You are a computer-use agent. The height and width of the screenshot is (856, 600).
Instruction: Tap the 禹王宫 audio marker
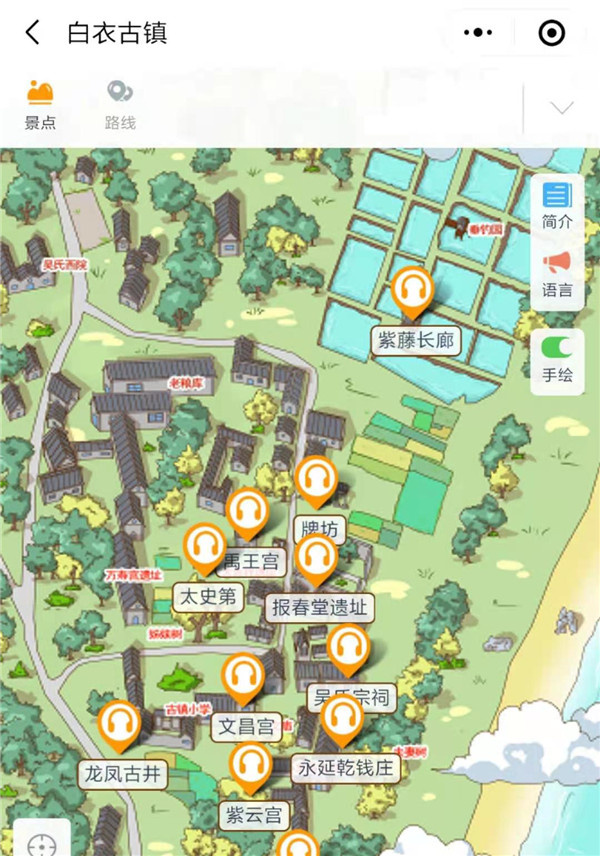coord(248,515)
